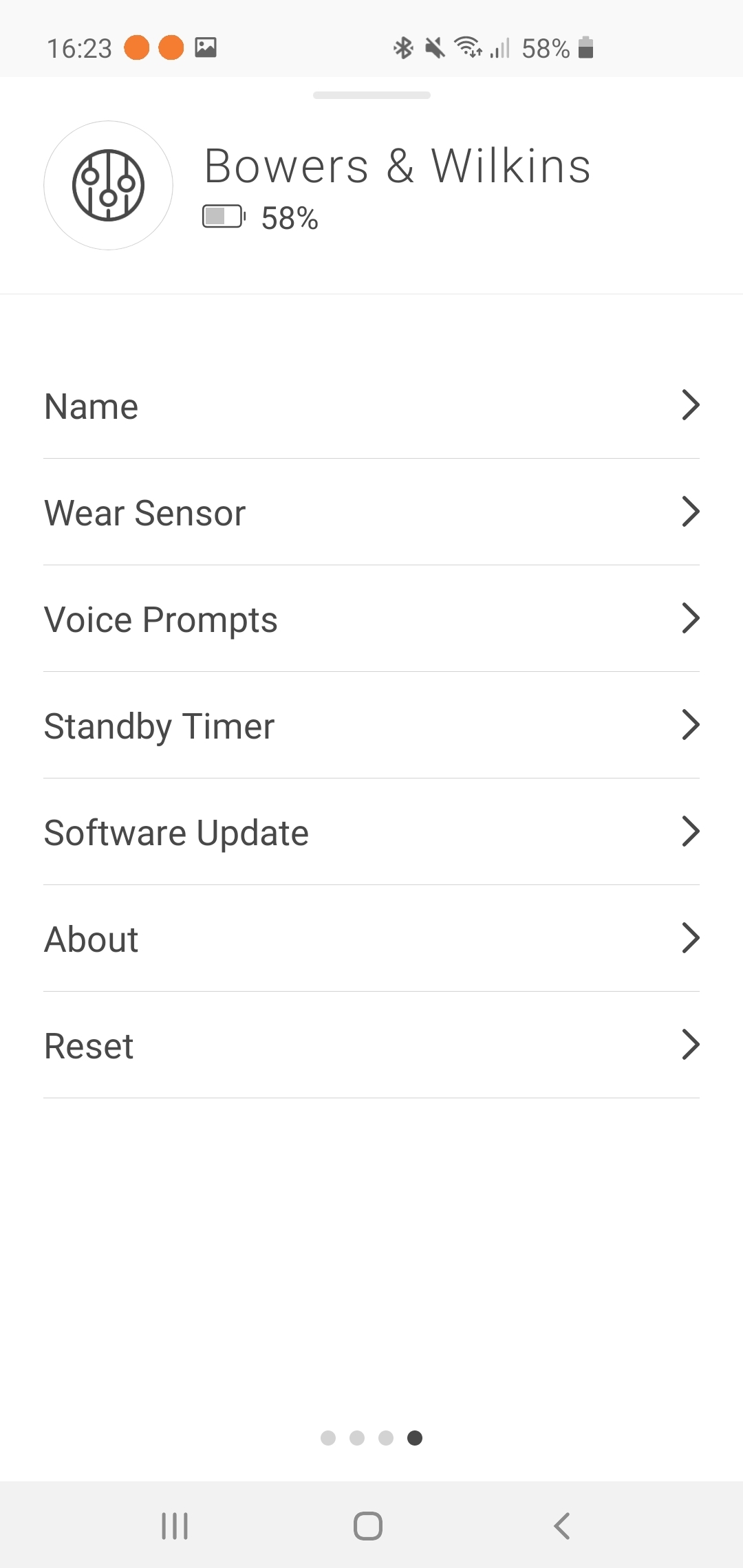Go back using the system back button
The height and width of the screenshot is (1568, 743).
pos(562,1525)
